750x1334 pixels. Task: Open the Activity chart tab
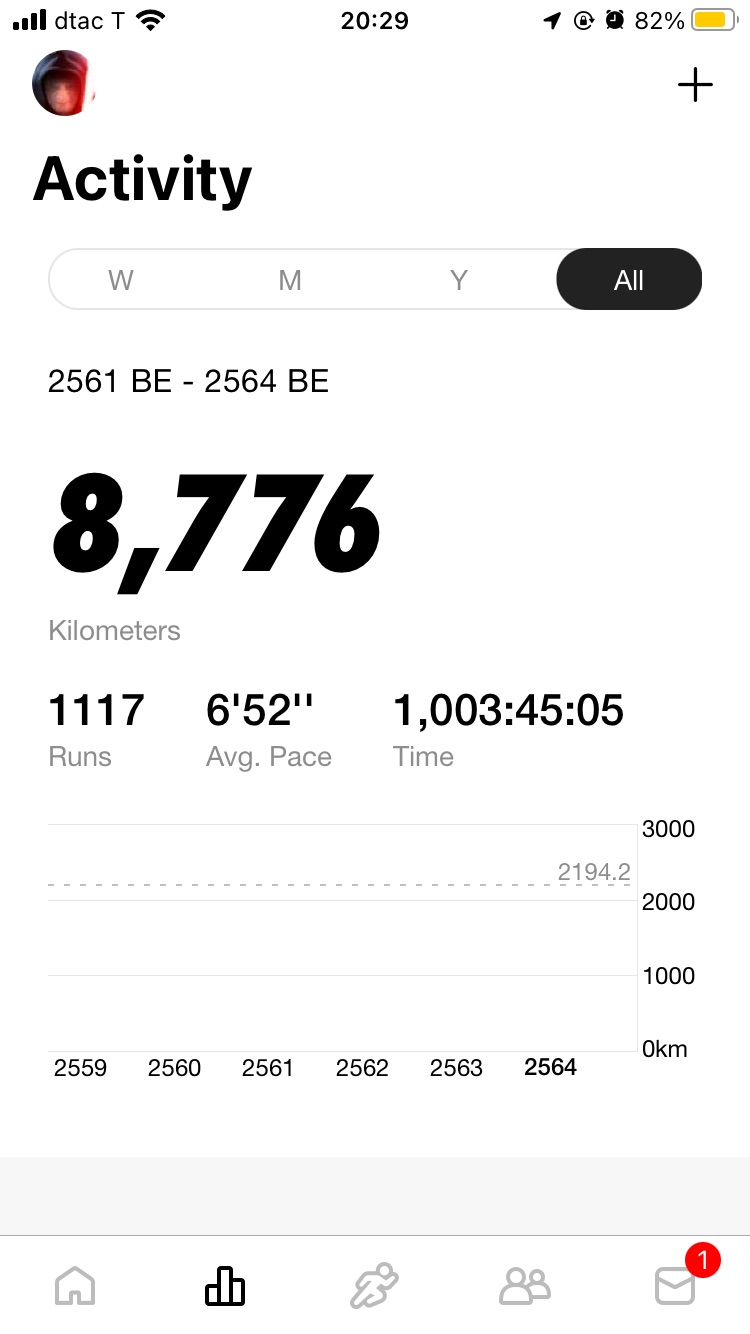(x=225, y=1285)
